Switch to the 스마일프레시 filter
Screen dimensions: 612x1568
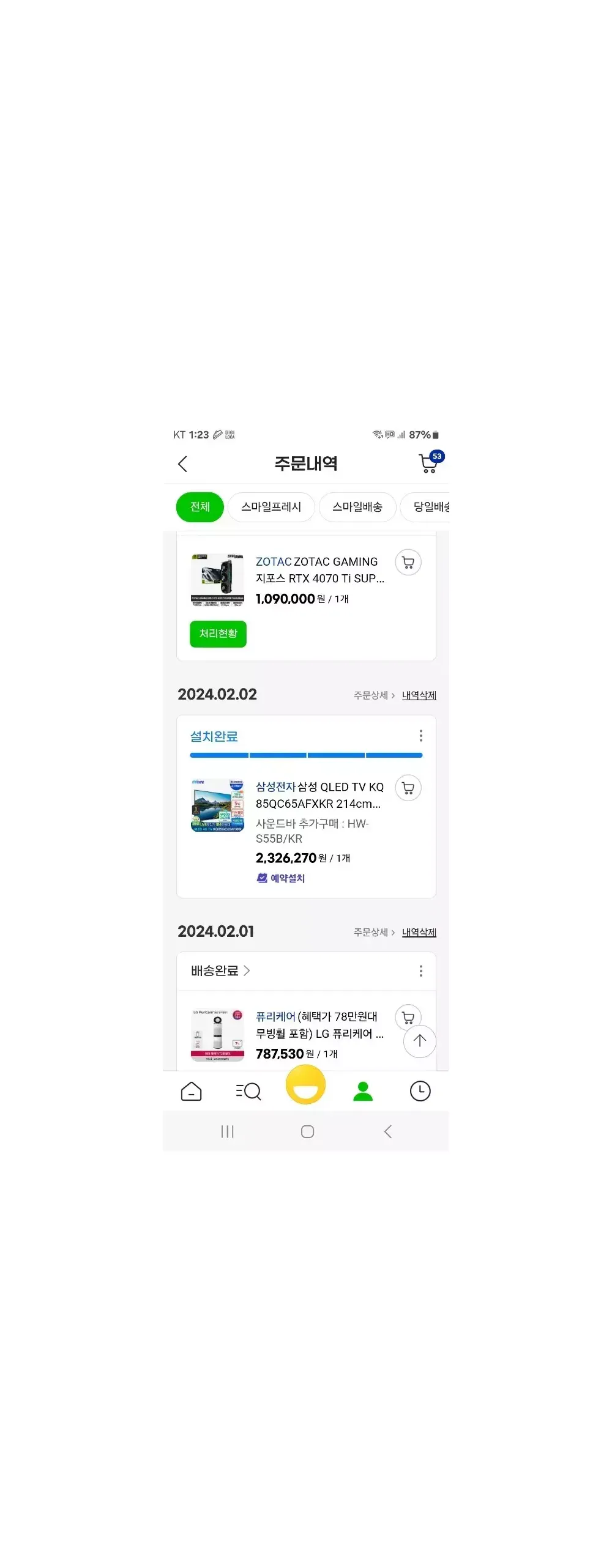(271, 507)
